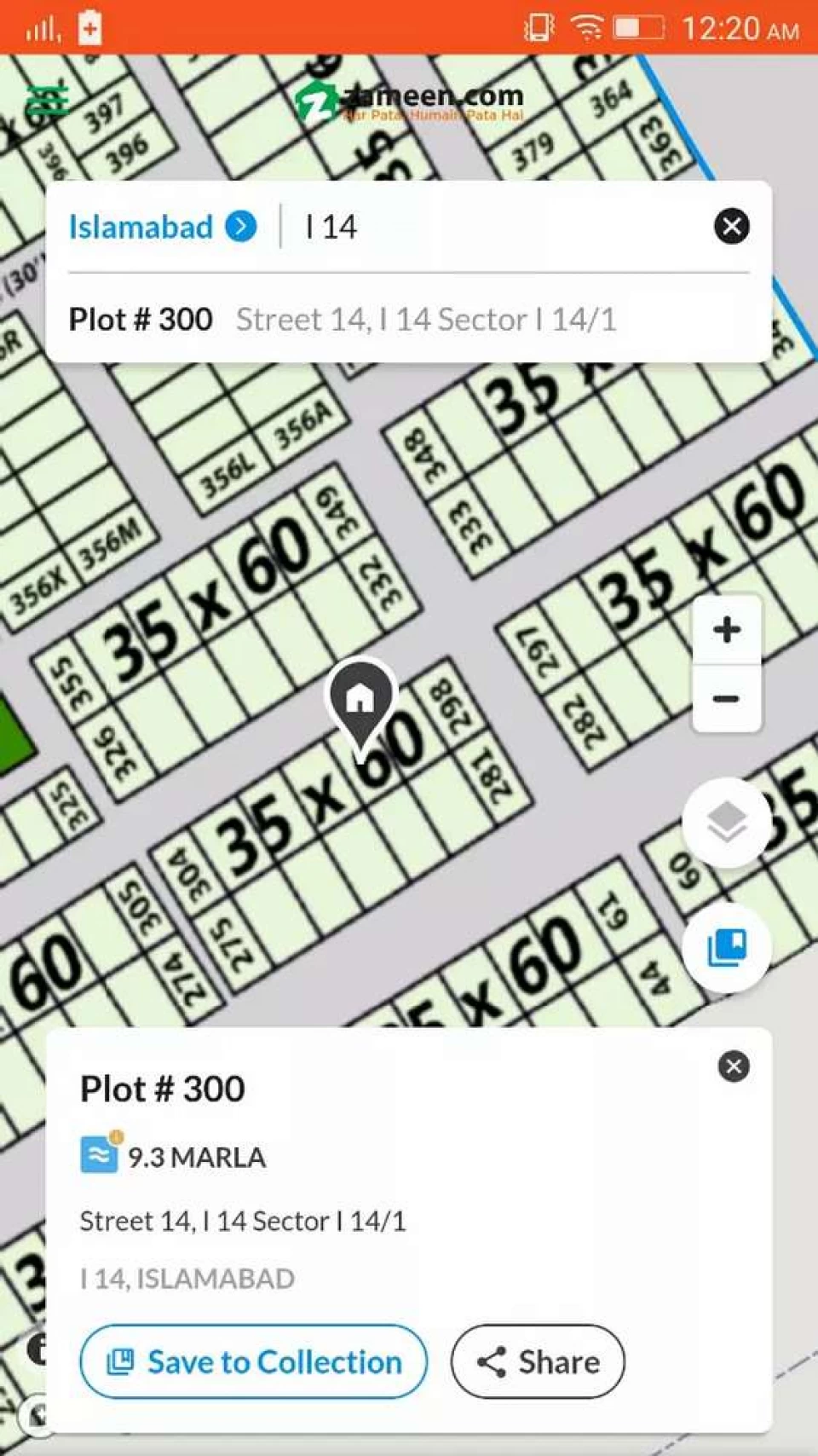818x1456 pixels.
Task: Zoom in on the map
Action: (x=727, y=630)
